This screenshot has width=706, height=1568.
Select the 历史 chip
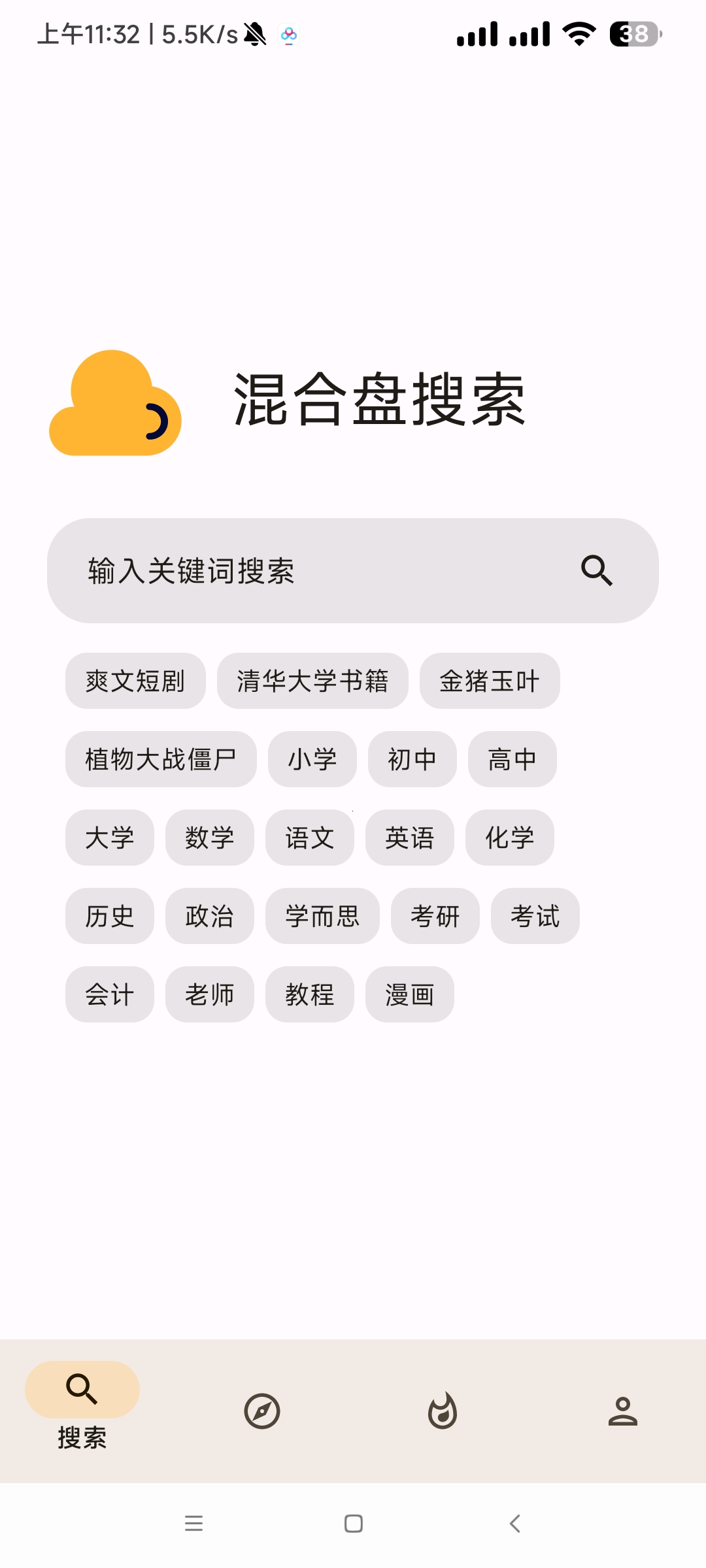pyautogui.click(x=110, y=916)
